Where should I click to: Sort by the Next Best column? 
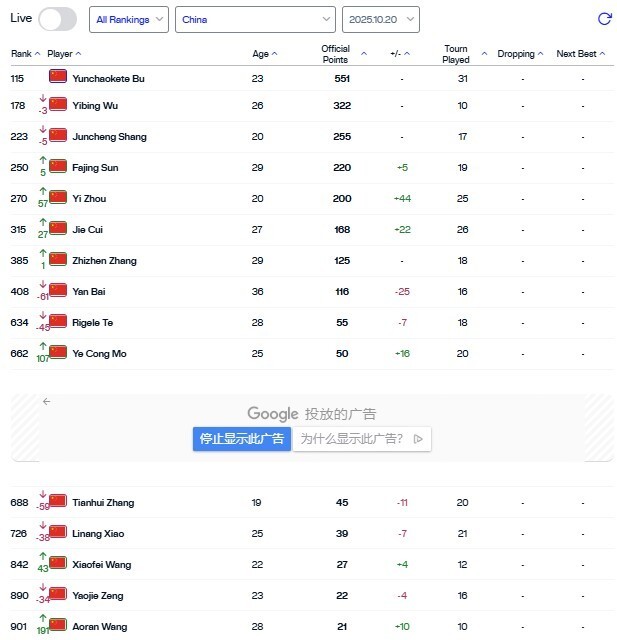click(584, 54)
